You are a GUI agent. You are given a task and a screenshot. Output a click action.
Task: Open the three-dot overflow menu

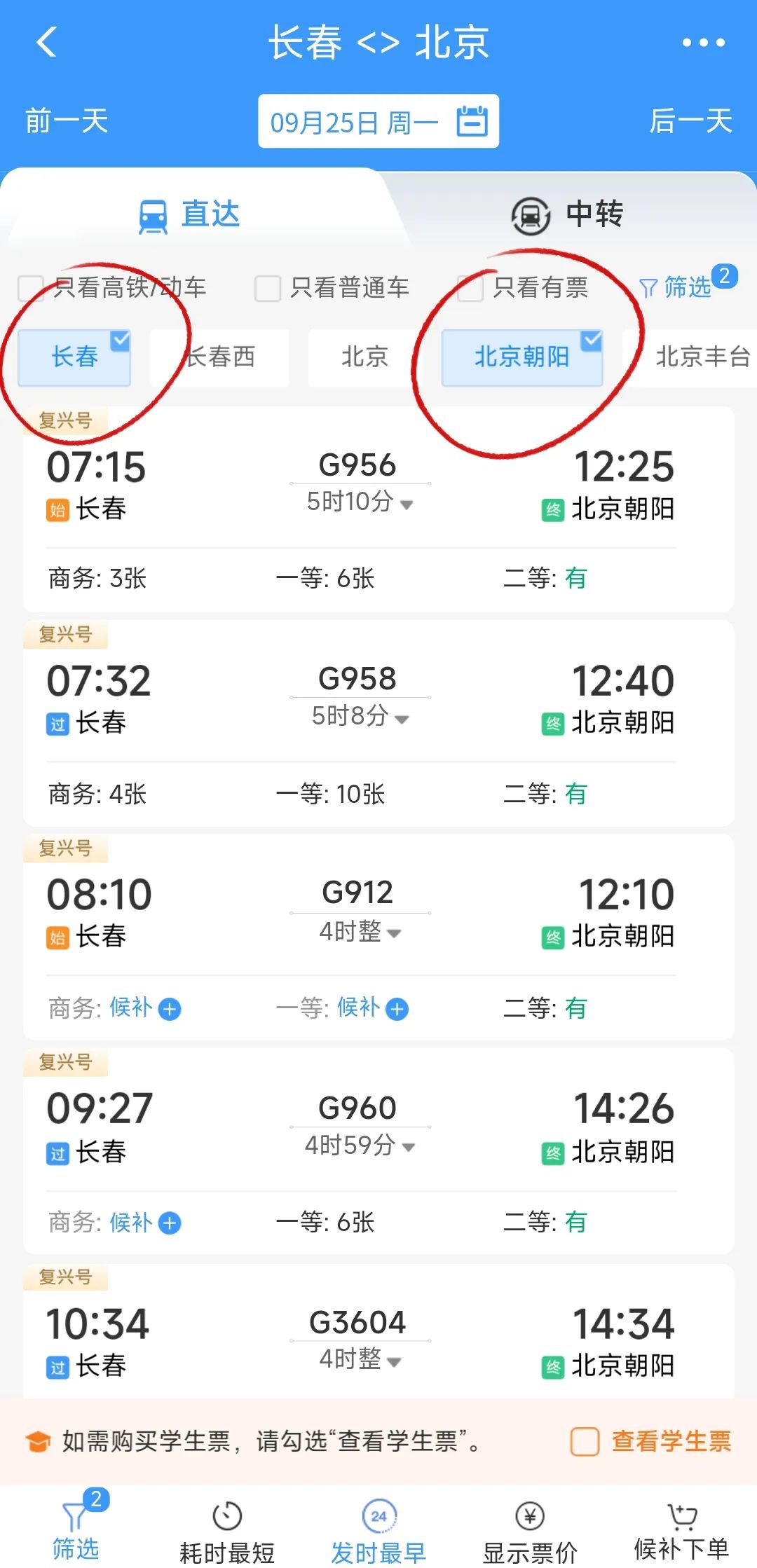click(703, 43)
